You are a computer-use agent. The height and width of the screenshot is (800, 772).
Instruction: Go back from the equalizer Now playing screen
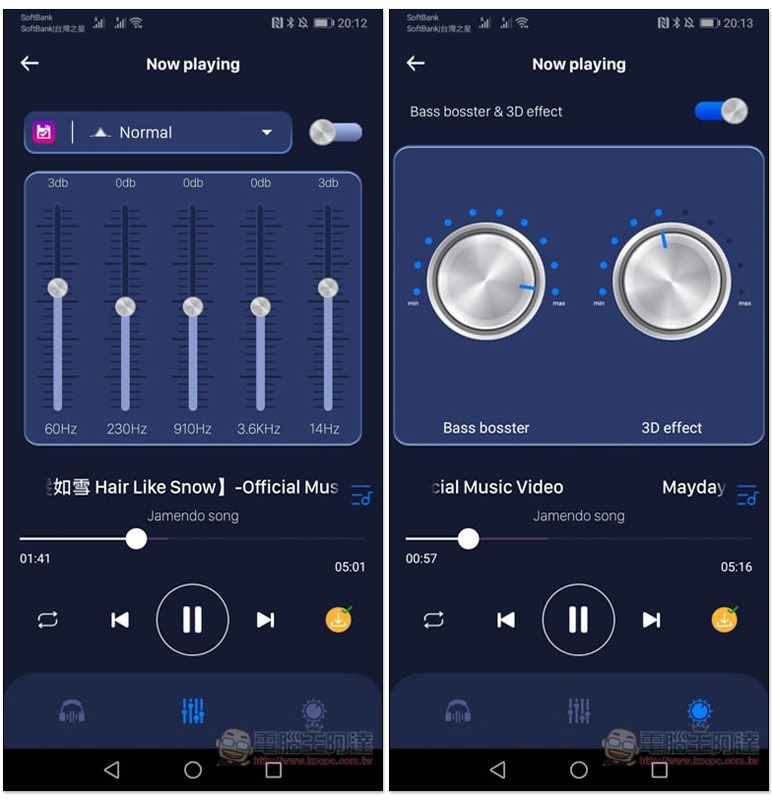(30, 63)
